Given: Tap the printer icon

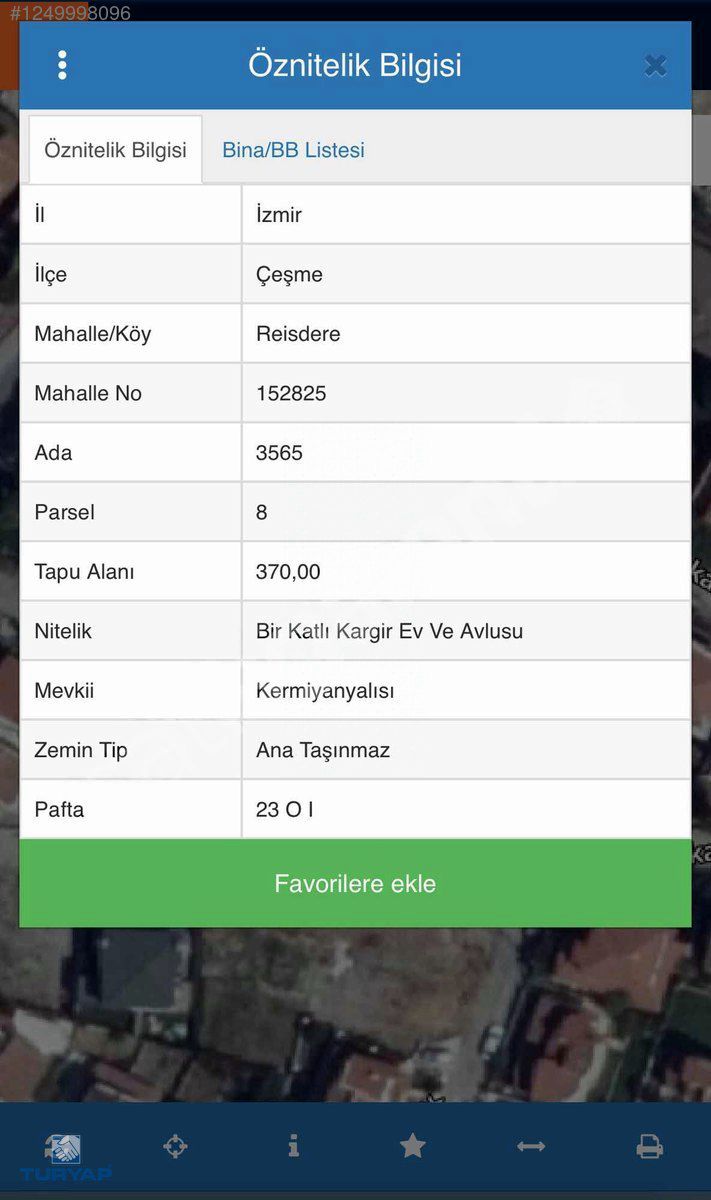Looking at the screenshot, I should [x=649, y=1146].
